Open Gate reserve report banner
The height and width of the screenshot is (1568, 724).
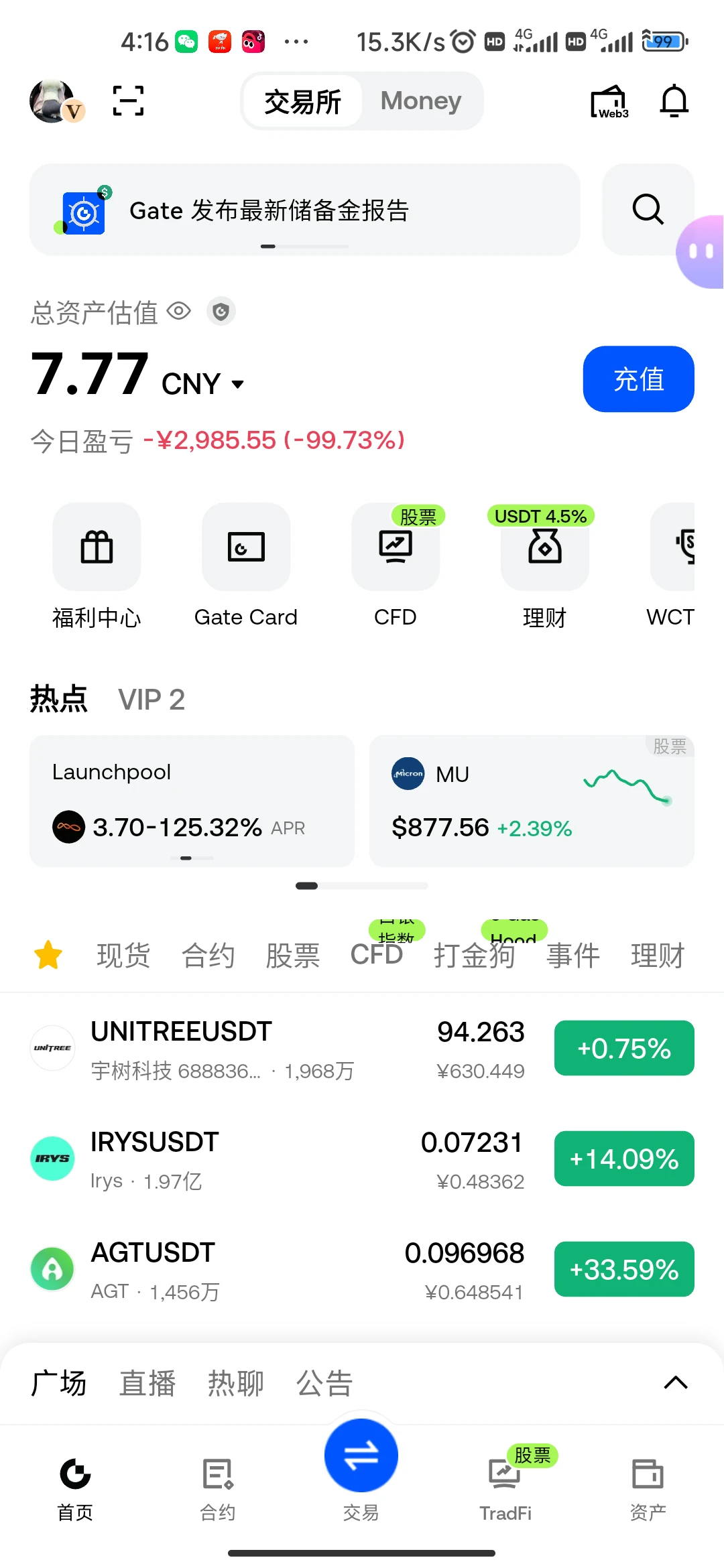point(304,209)
